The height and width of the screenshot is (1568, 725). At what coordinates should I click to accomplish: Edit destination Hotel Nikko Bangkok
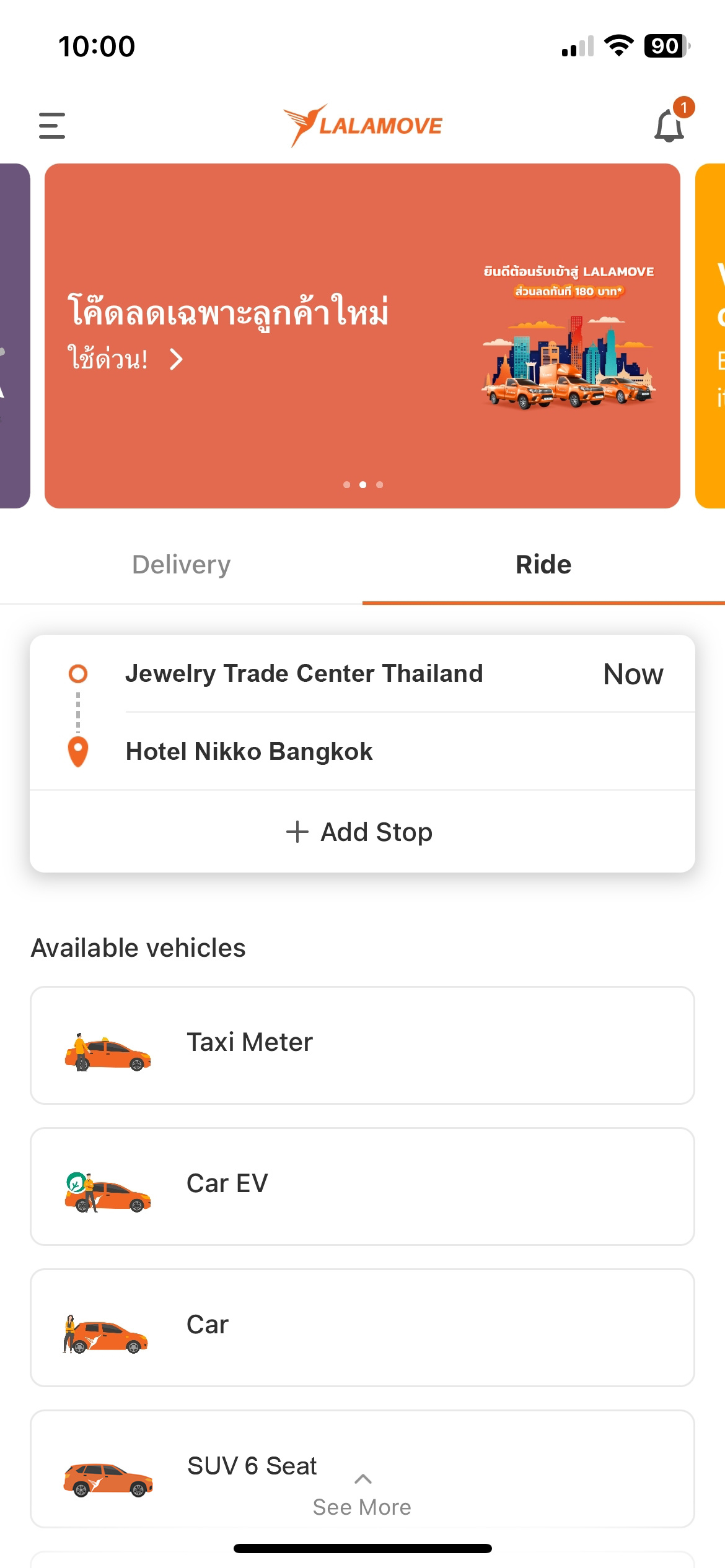[249, 752]
